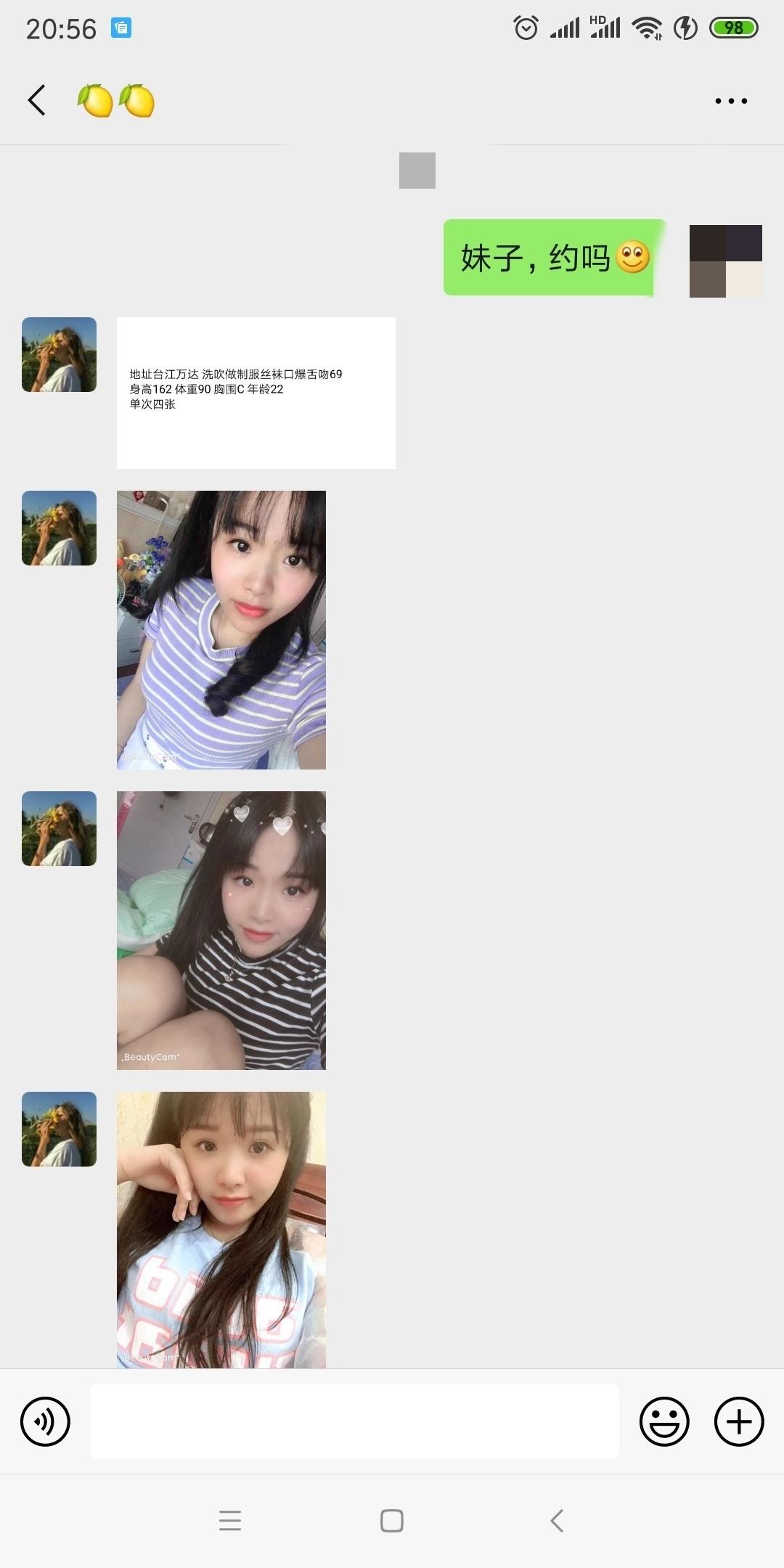Switch to voice message input
784x1568 pixels.
[45, 1421]
